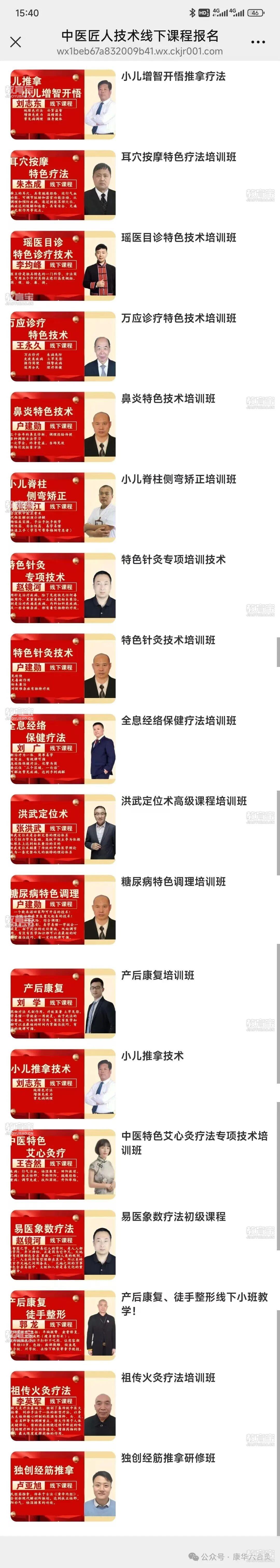The image size is (280, 1568).
Task: Open 小儿推拿技术 course
Action: tap(152, 1055)
